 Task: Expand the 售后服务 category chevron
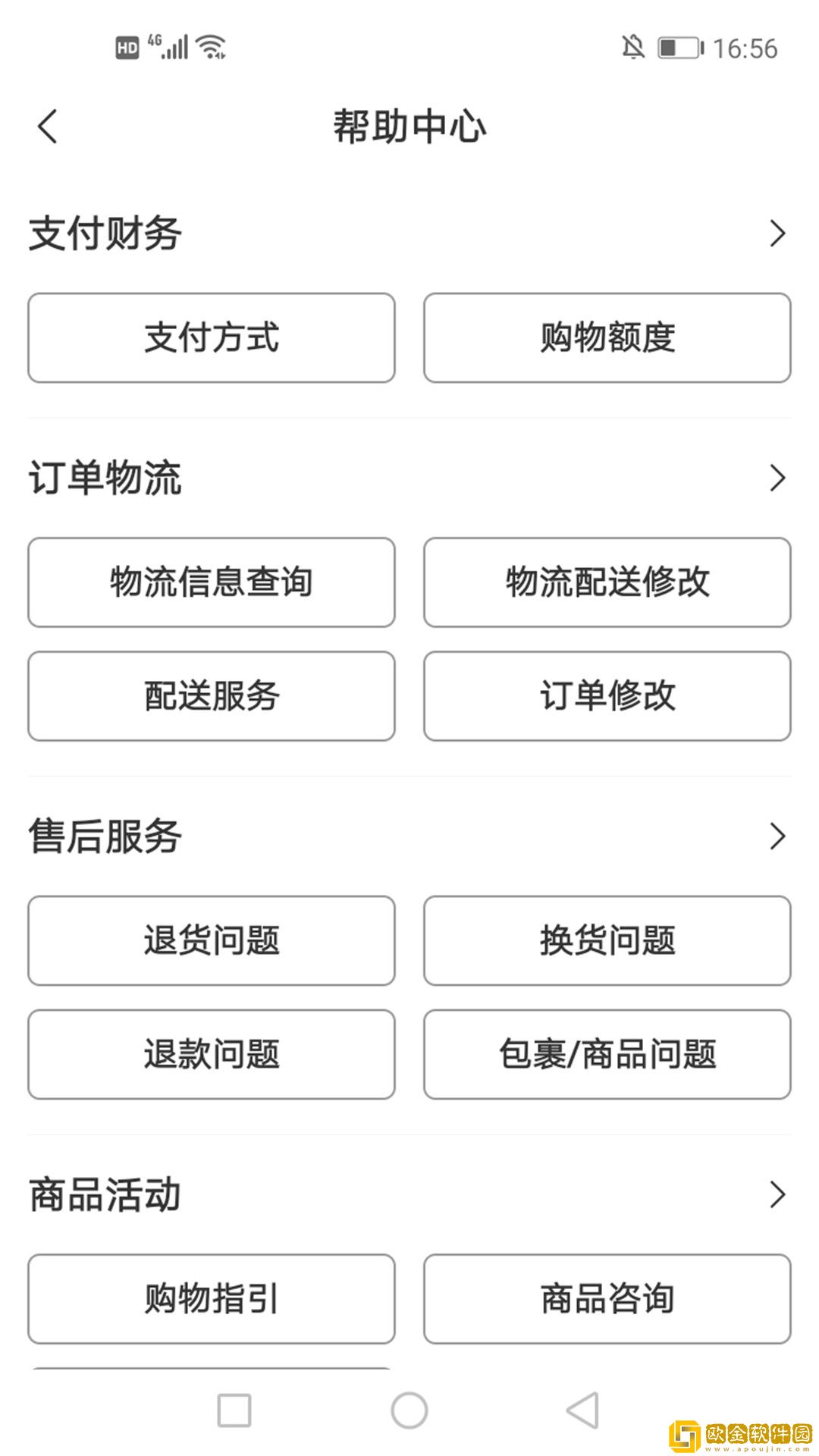tap(777, 836)
